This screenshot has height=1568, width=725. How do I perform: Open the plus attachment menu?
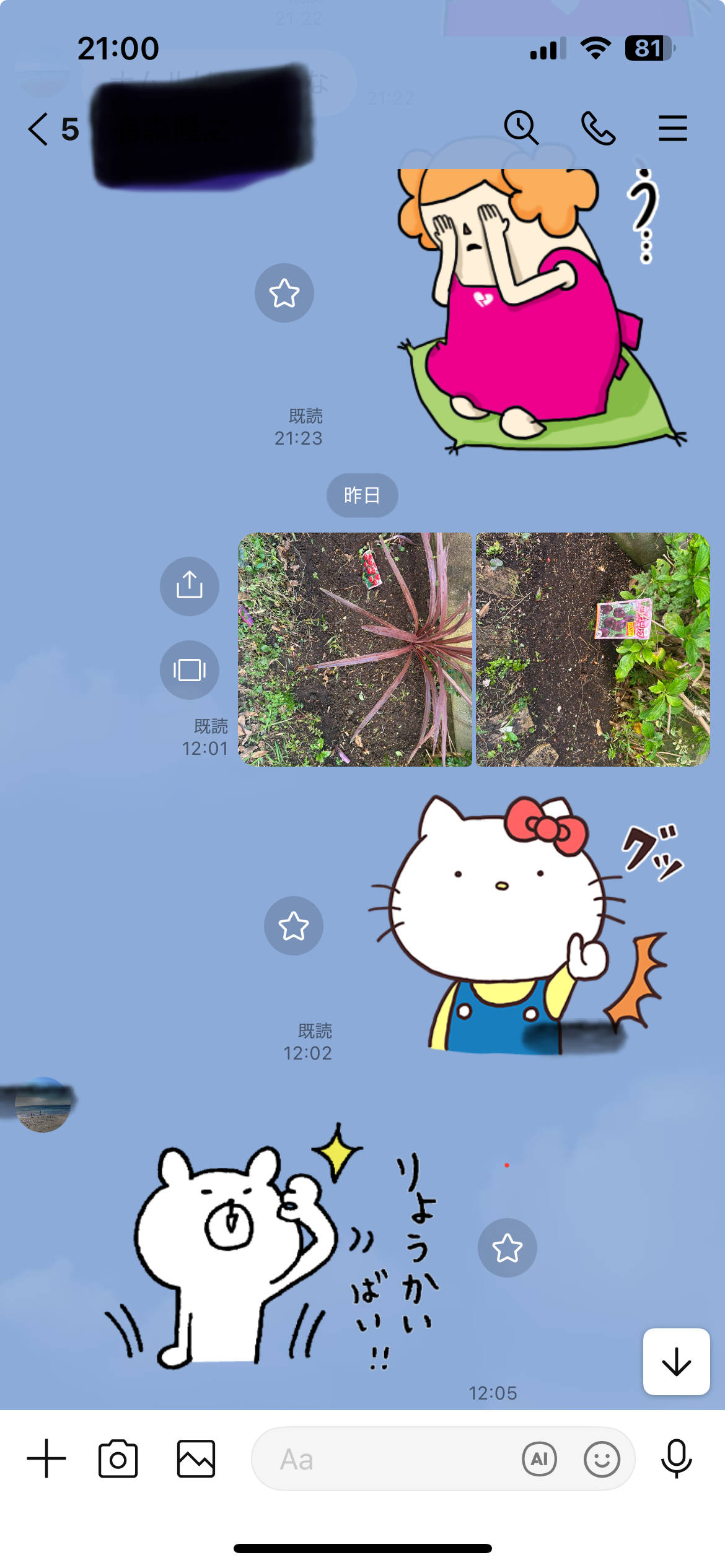point(46,1459)
